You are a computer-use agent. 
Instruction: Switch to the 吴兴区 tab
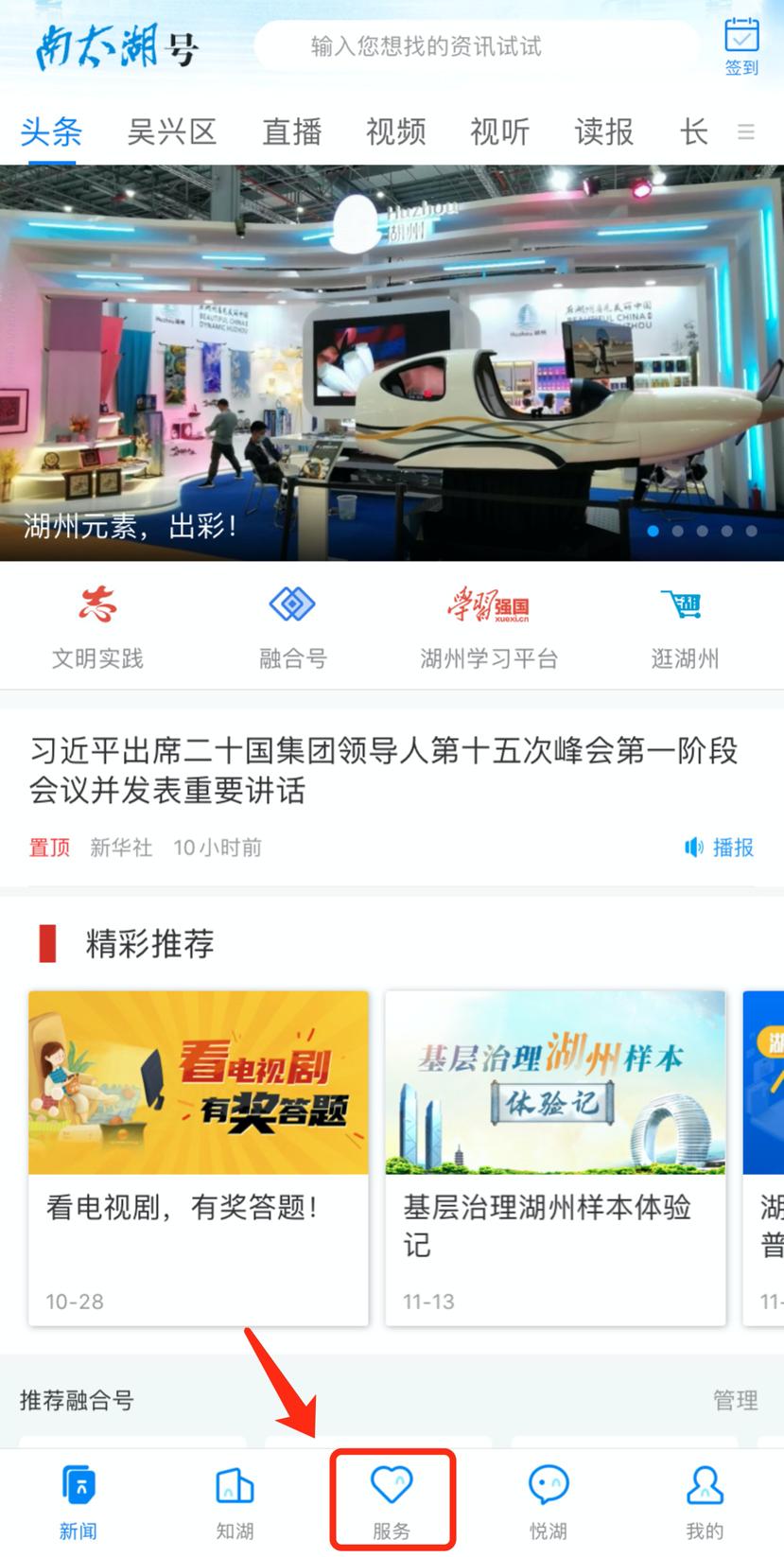point(172,131)
